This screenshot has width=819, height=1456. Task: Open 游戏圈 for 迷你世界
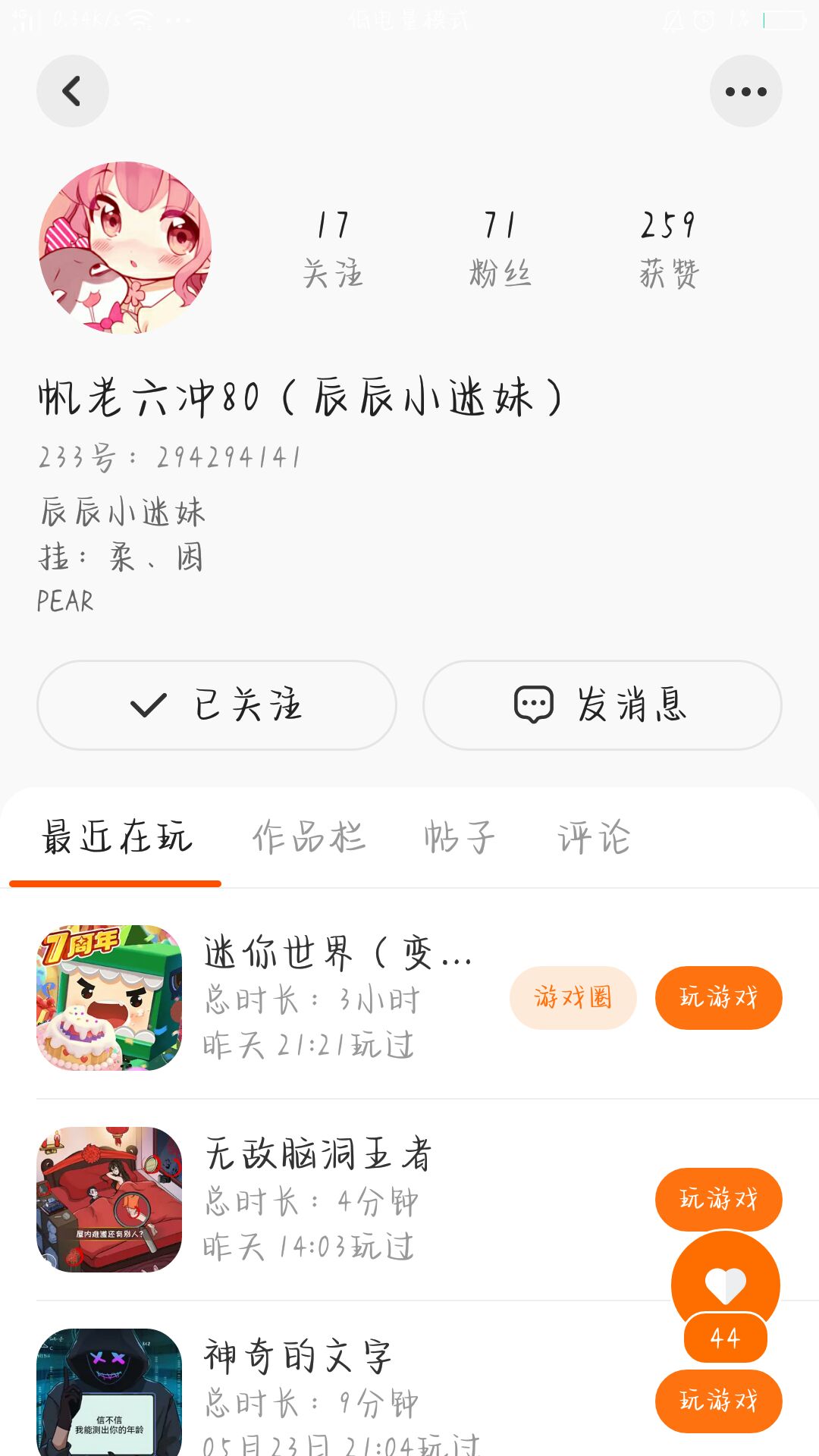[x=573, y=997]
